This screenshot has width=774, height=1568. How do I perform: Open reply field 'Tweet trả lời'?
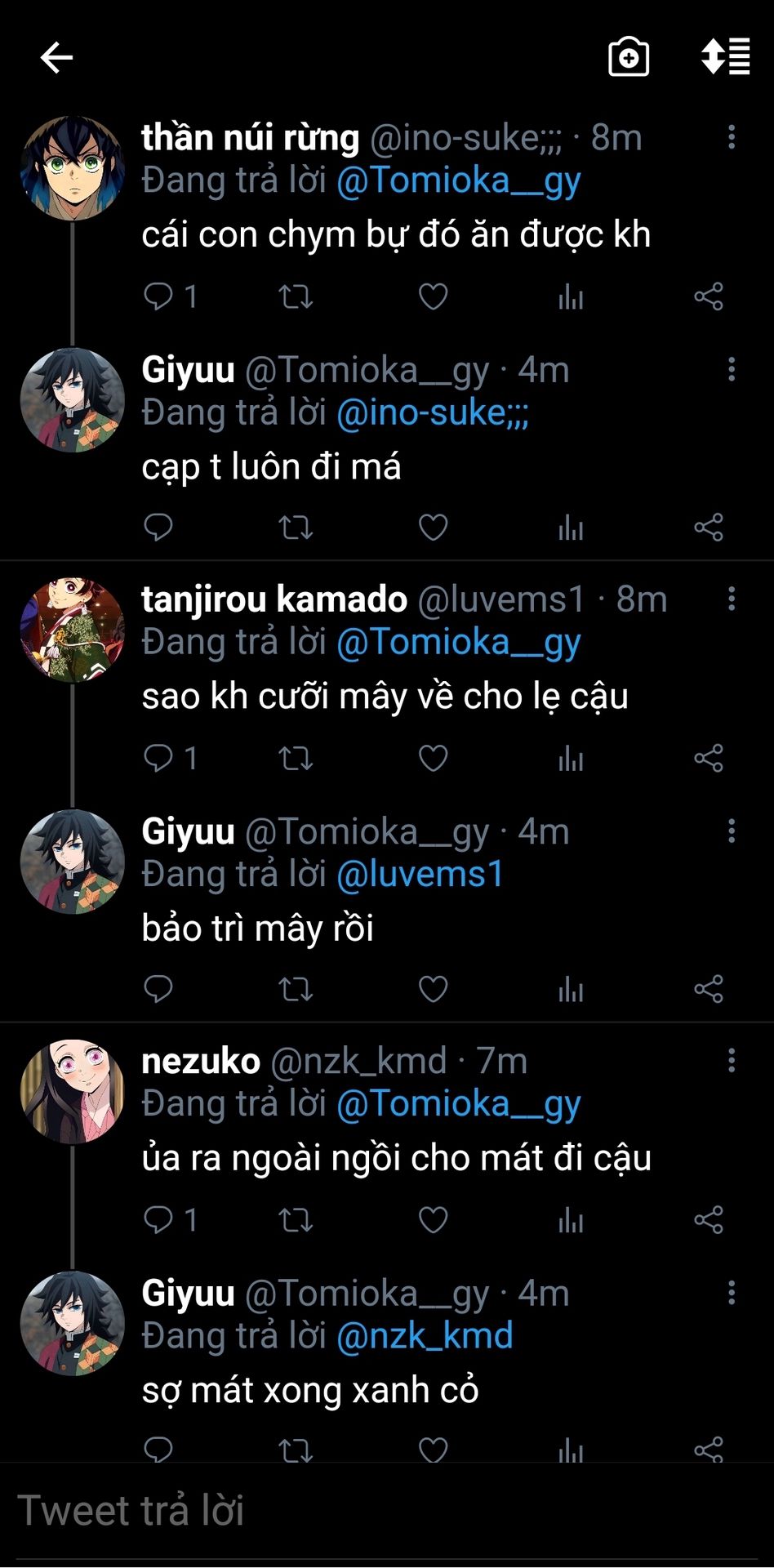(387, 1510)
